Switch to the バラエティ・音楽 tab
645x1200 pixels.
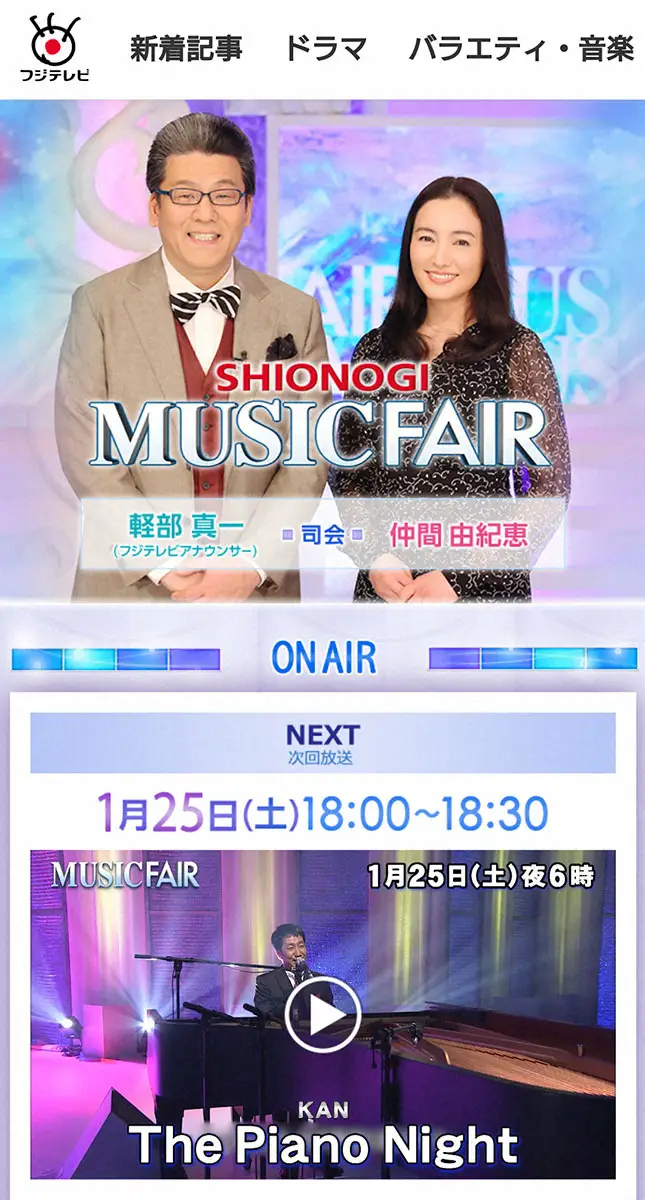(x=521, y=49)
